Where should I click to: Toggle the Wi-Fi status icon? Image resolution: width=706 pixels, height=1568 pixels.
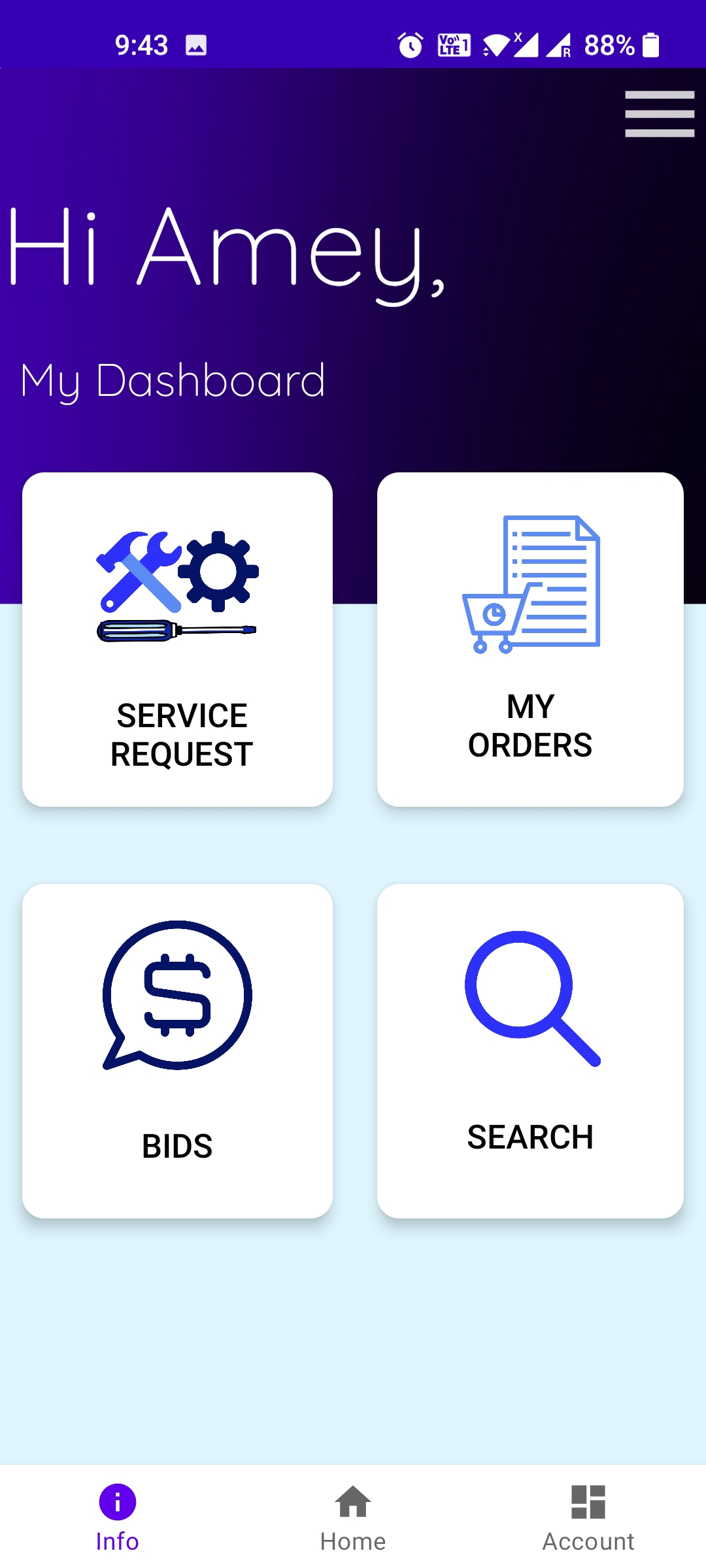coord(498,46)
